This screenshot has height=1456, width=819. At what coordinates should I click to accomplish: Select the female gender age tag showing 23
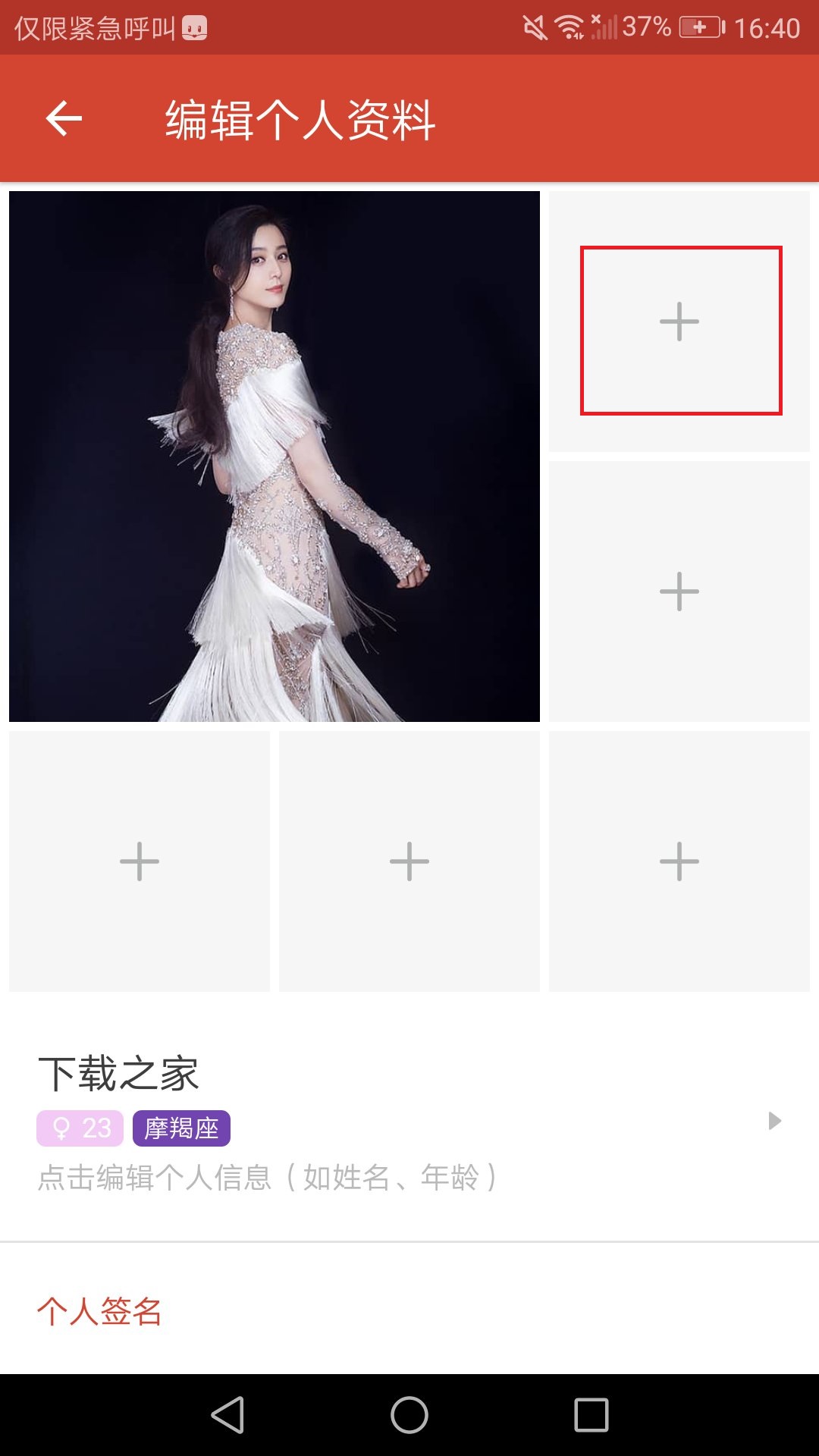81,1128
